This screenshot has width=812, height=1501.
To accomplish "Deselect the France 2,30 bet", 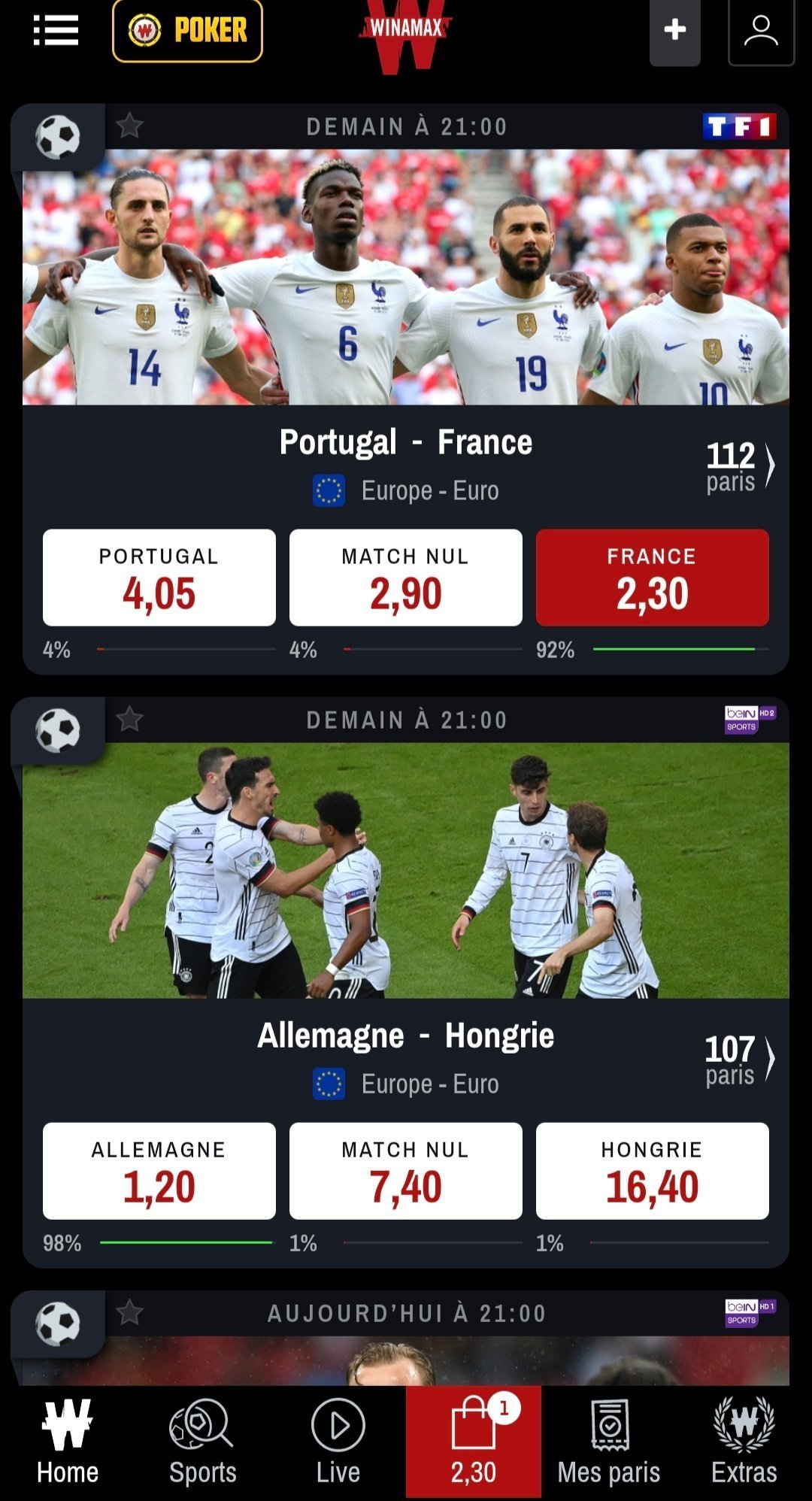I will pos(652,578).
